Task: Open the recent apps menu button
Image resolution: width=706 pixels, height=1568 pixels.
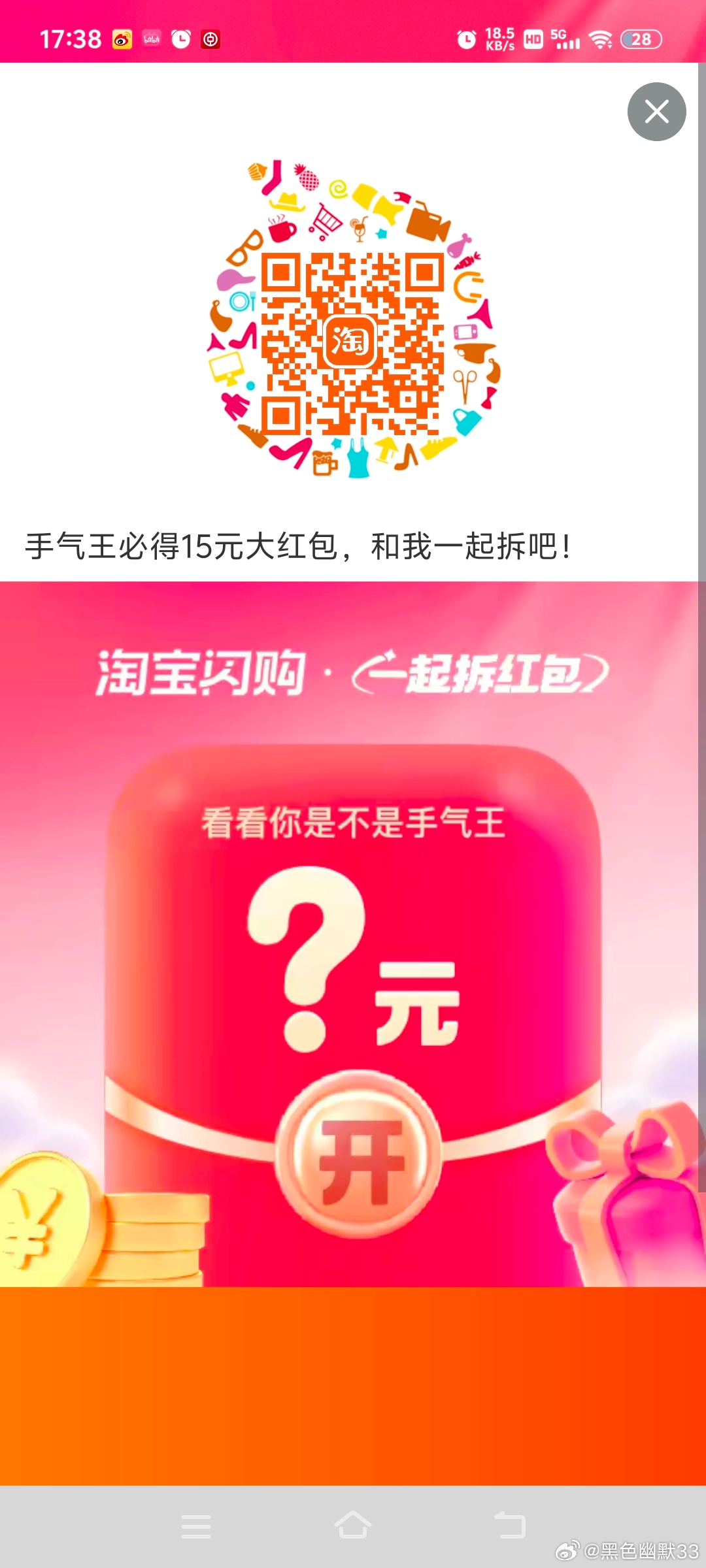Action: [x=196, y=1526]
